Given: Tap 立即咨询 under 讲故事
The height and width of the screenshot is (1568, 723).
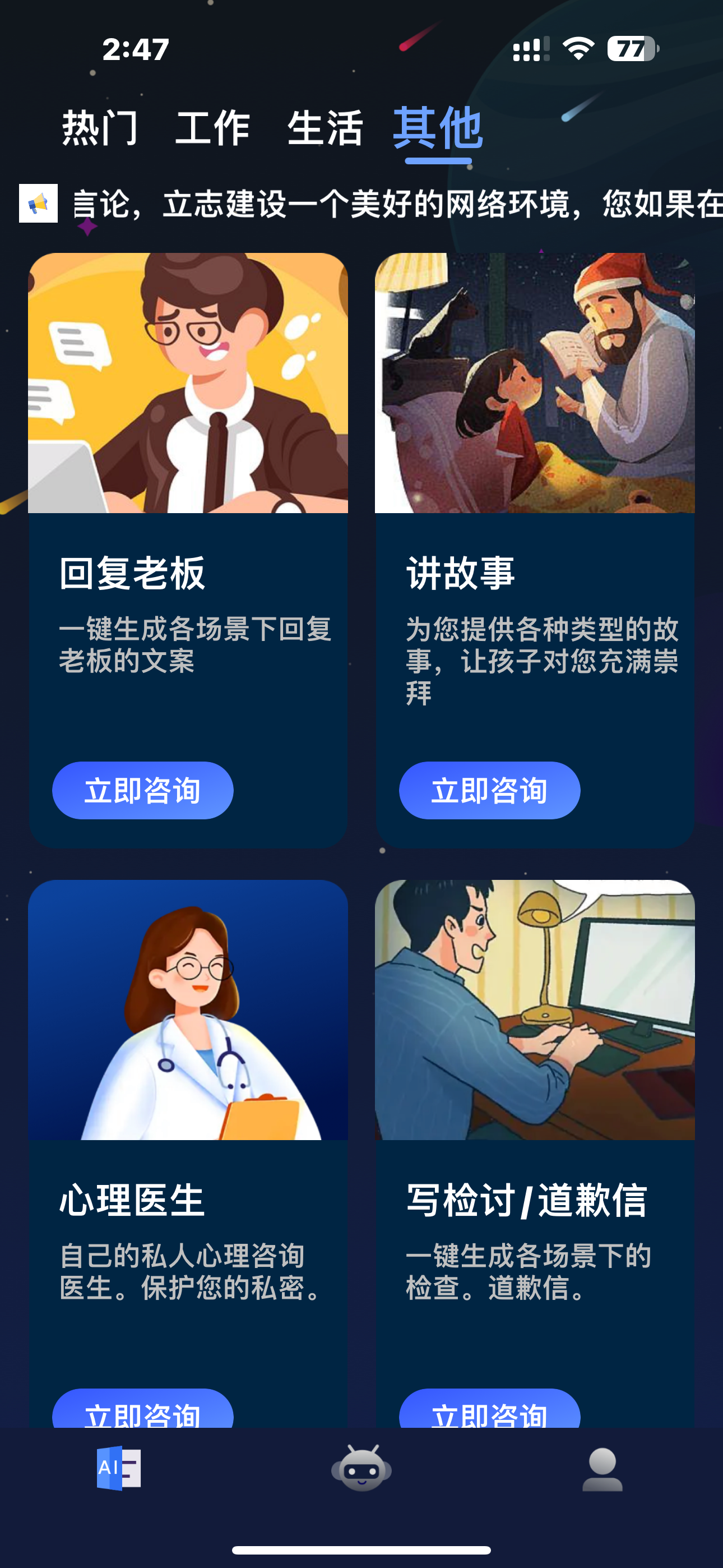Looking at the screenshot, I should 489,790.
